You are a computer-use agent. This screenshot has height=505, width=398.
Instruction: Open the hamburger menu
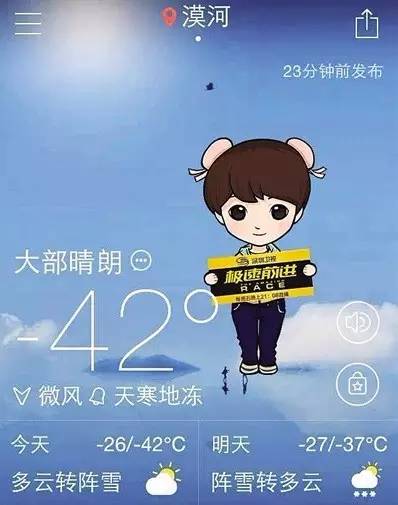28,24
